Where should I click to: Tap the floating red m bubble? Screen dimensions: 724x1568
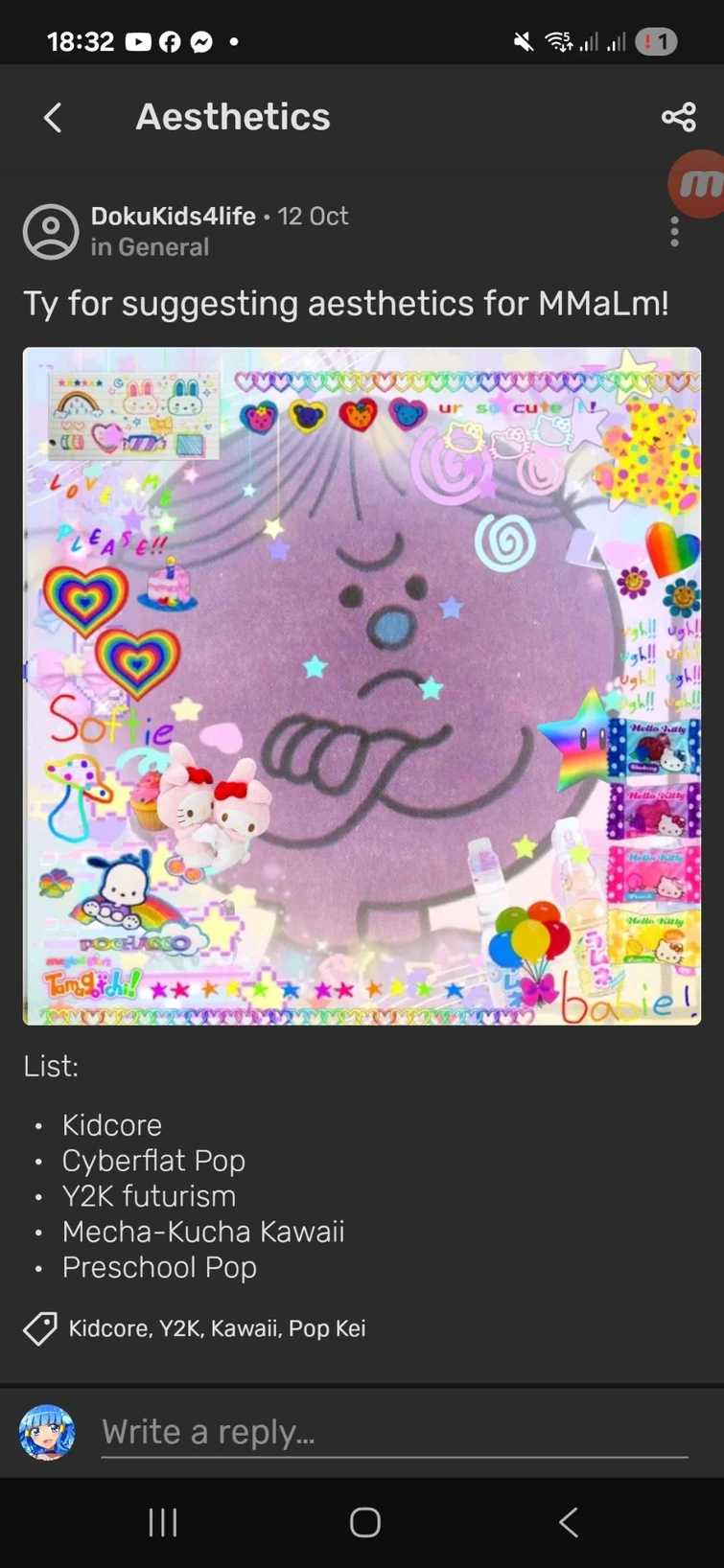(x=699, y=183)
